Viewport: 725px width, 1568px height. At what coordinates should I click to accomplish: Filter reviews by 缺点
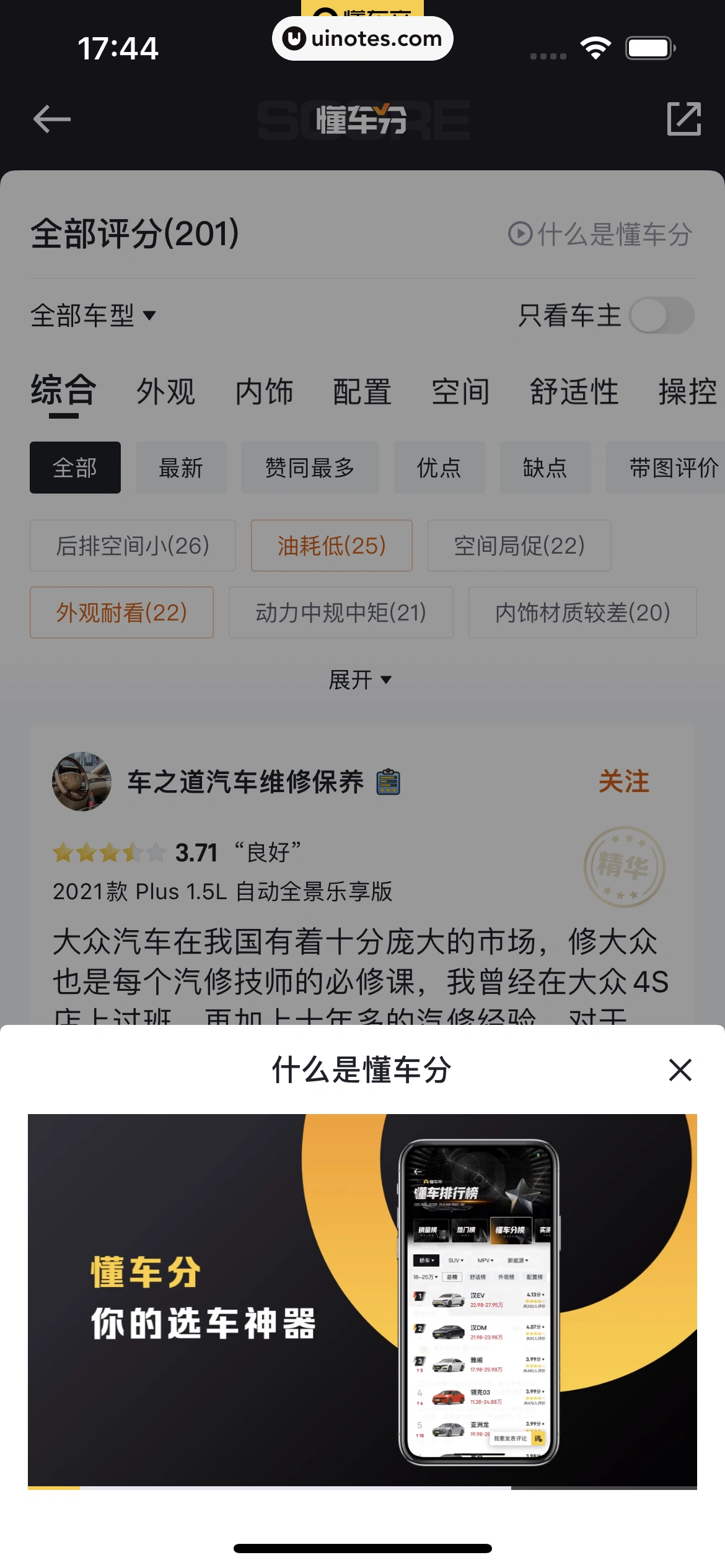(x=545, y=468)
